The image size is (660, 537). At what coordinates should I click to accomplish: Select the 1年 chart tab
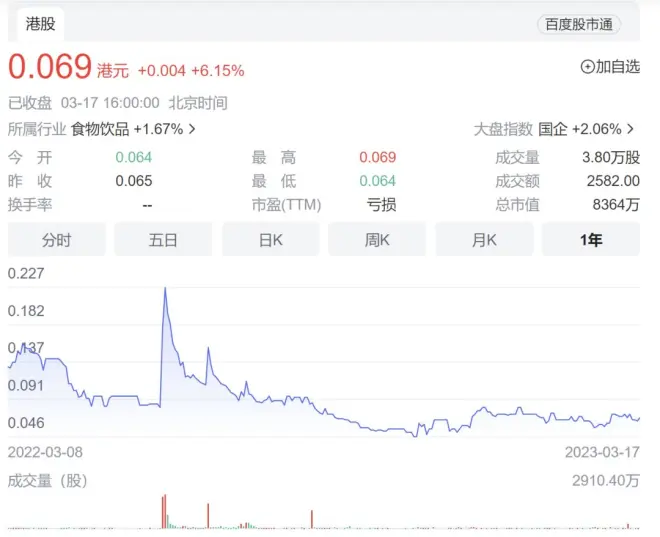[591, 240]
